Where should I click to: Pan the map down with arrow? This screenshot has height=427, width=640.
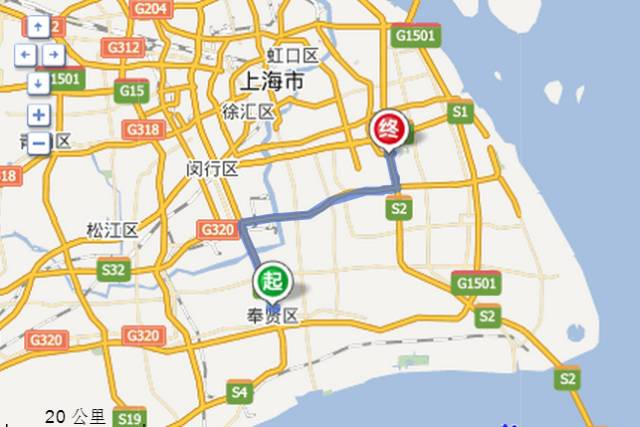[x=38, y=84]
